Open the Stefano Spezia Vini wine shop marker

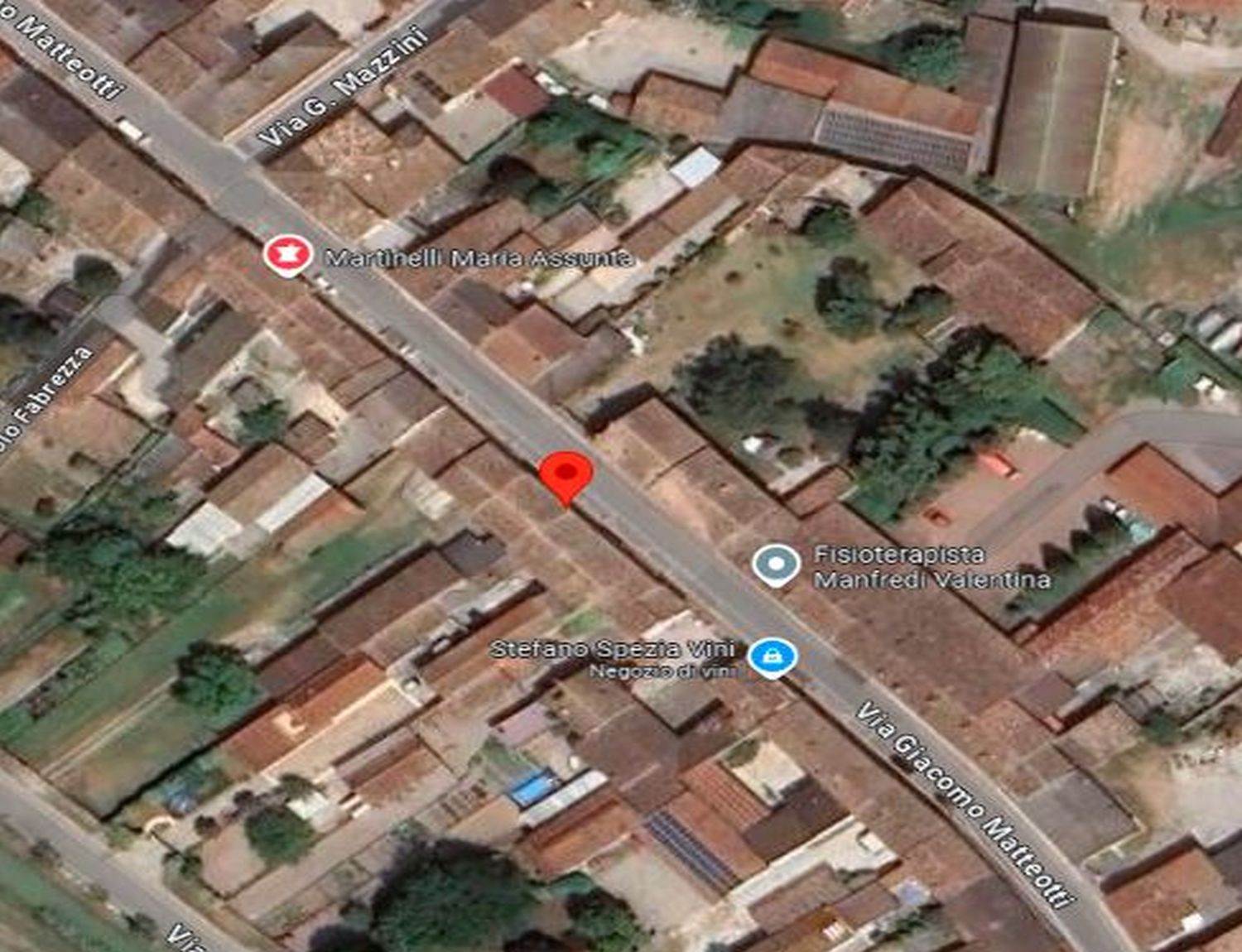772,656
